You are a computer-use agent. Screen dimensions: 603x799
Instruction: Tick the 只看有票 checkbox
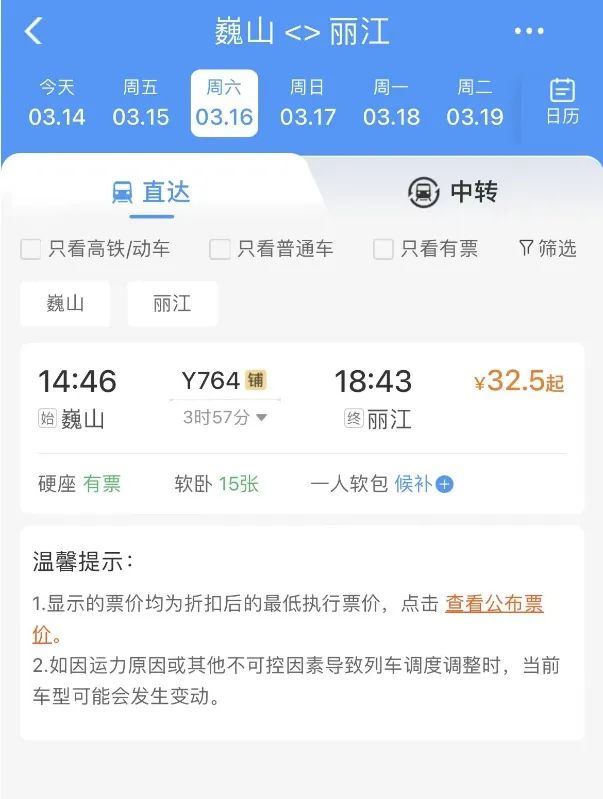[x=383, y=250]
